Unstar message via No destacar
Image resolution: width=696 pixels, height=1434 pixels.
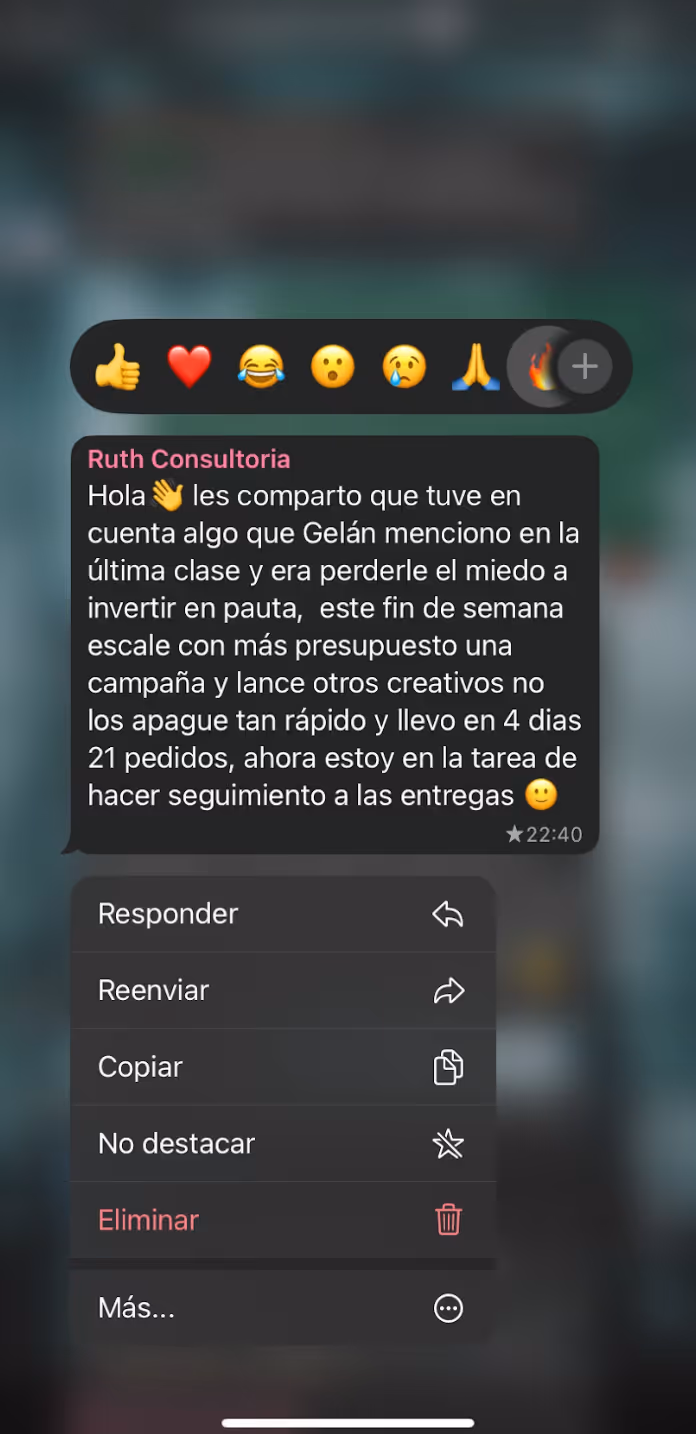[x=283, y=1143]
